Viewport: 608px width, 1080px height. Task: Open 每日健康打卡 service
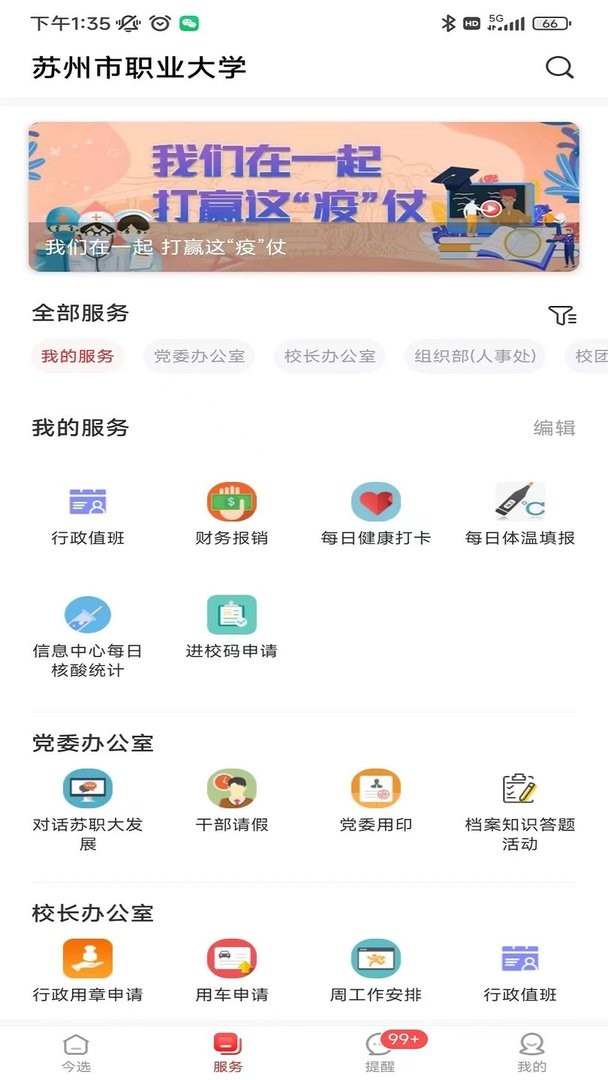click(x=375, y=513)
